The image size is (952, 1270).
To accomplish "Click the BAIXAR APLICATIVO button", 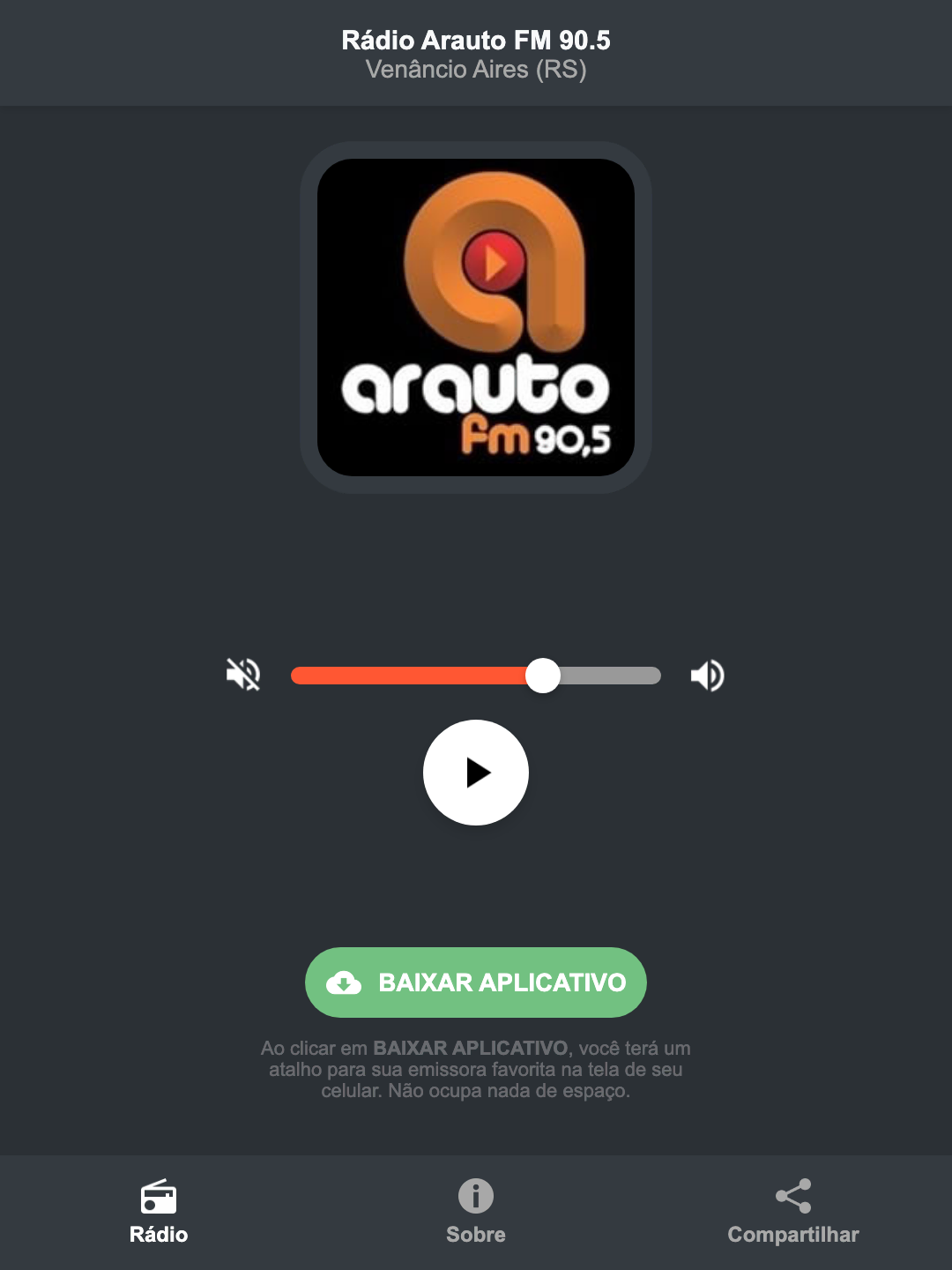I will tap(475, 982).
